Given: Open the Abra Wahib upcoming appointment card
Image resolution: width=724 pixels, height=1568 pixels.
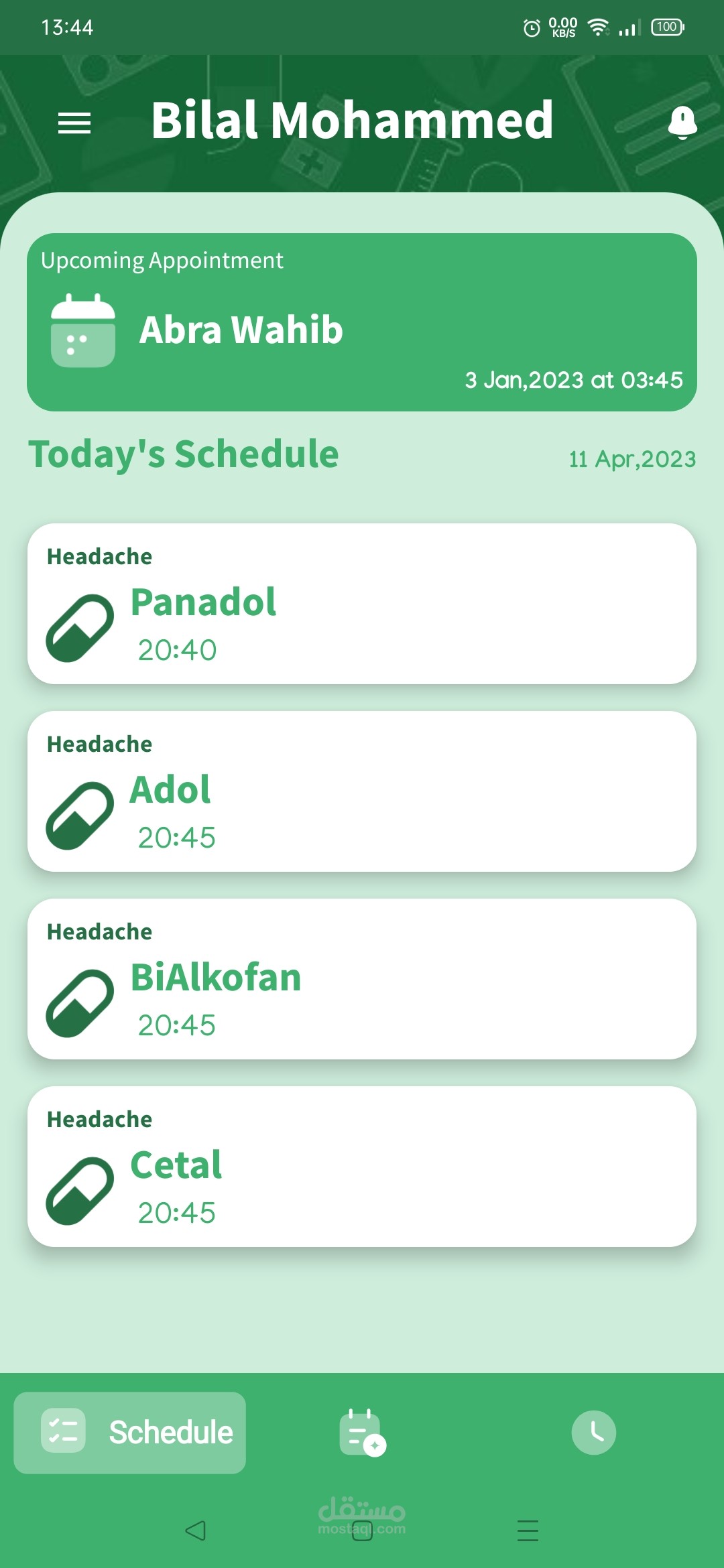Looking at the screenshot, I should (362, 322).
